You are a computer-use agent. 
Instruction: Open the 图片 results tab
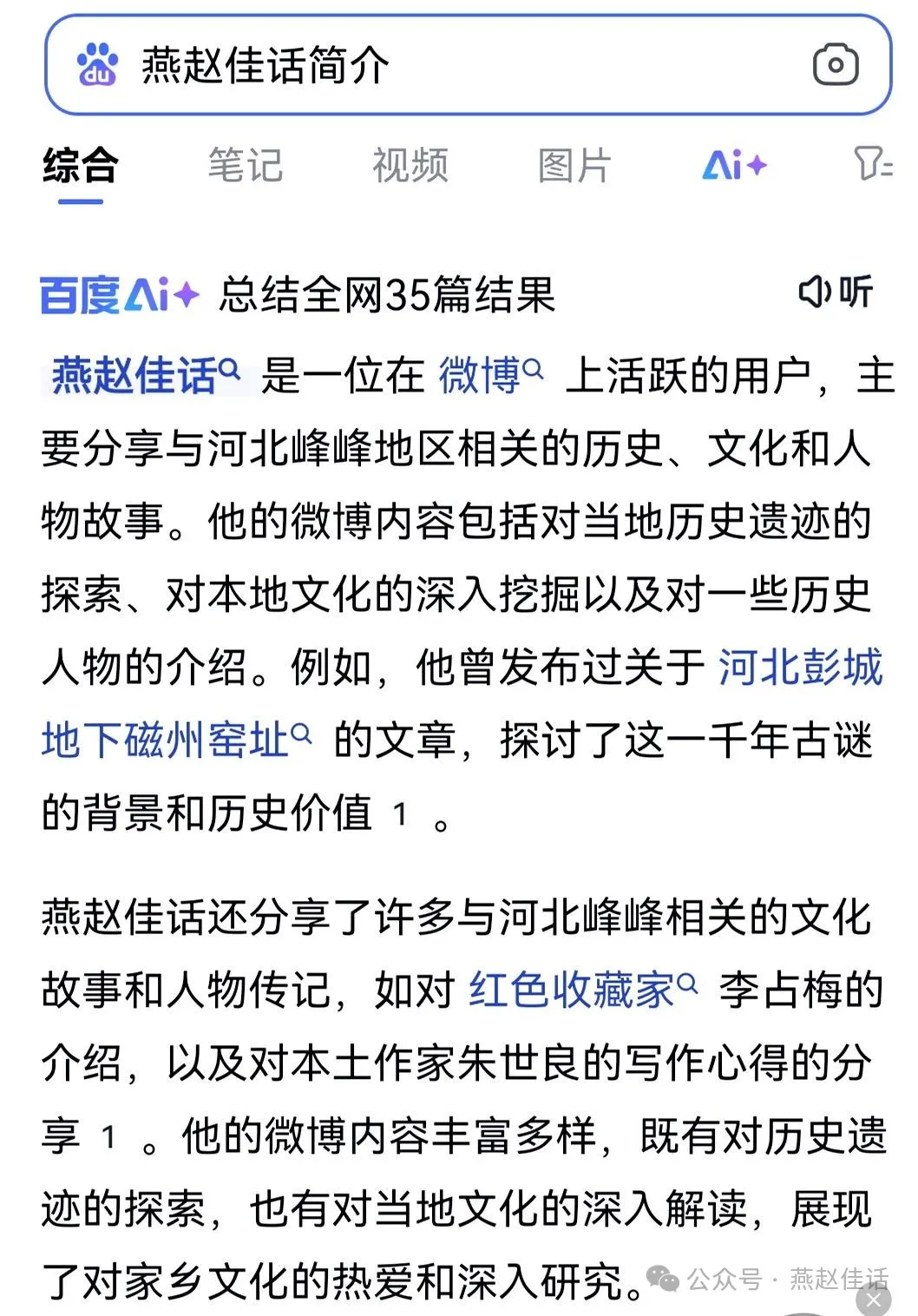pos(574,167)
